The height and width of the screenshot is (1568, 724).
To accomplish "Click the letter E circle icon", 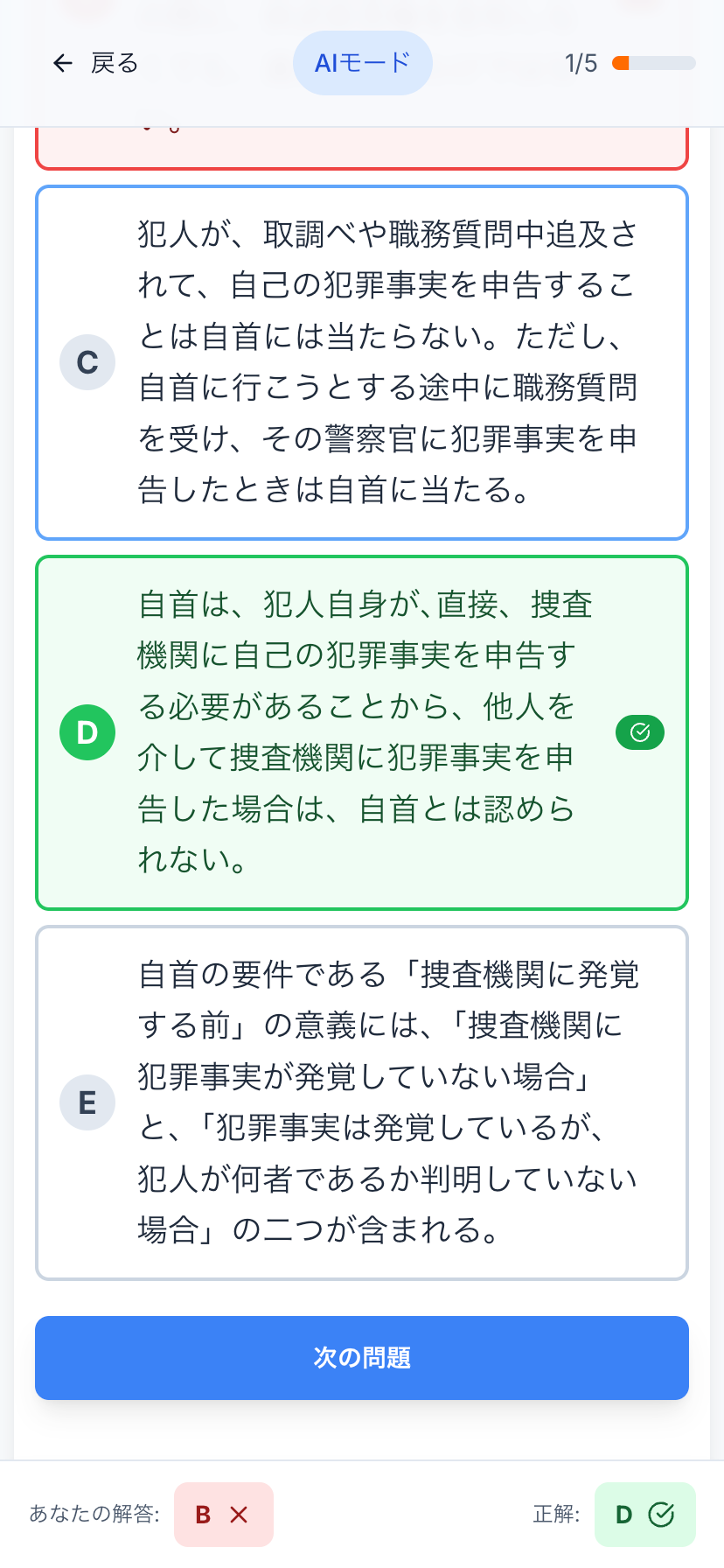I will point(87,1102).
